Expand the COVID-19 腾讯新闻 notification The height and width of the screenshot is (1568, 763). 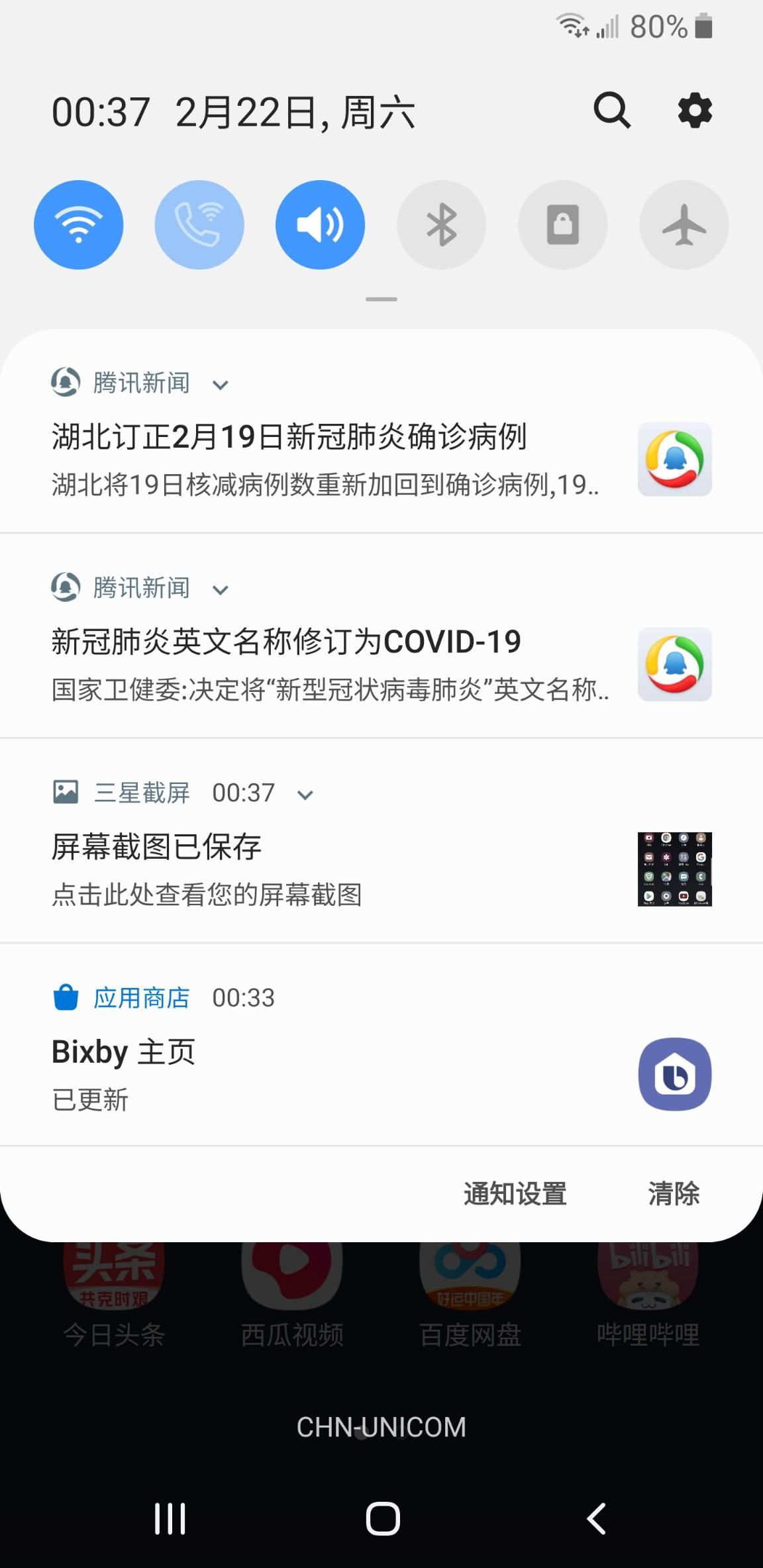pyautogui.click(x=221, y=589)
